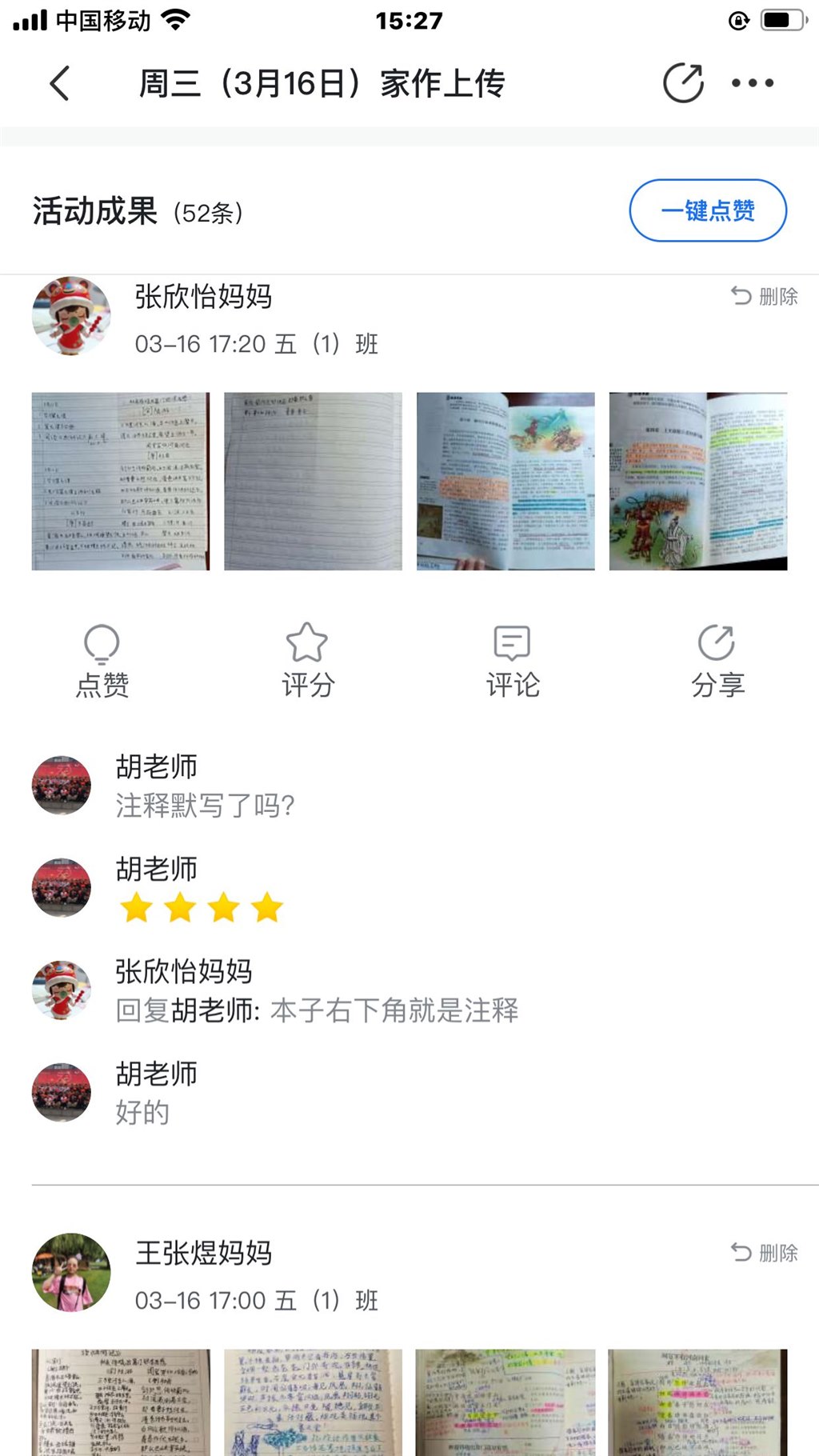
Task: Open 张欣怡妈妈's third textbook photo
Action: (505, 481)
